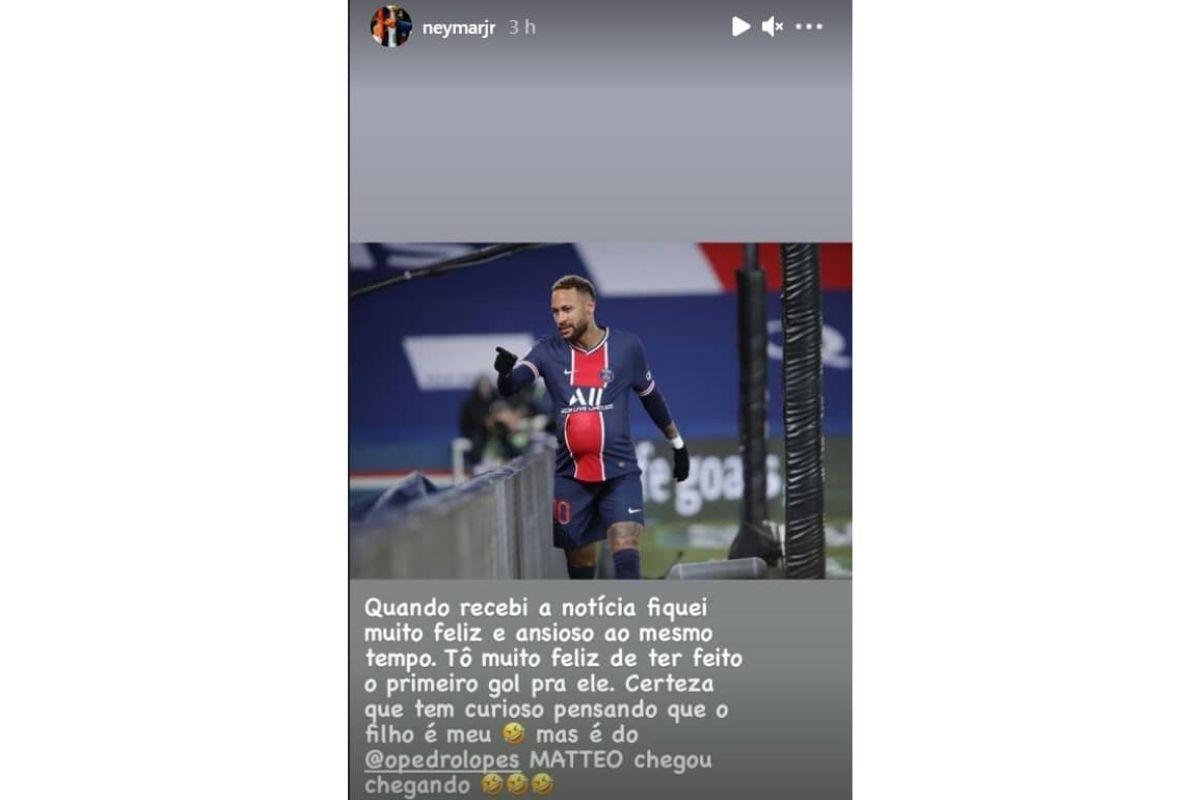Open the neymarjr username link

(458, 28)
